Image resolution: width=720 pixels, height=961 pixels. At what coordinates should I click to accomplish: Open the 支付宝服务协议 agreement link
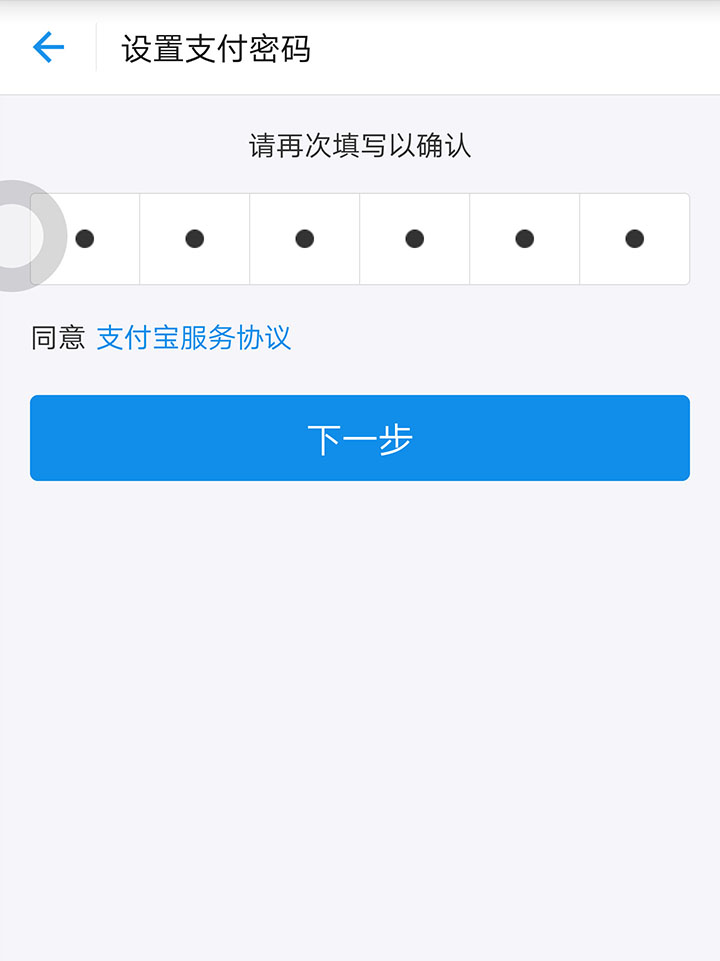(x=193, y=339)
